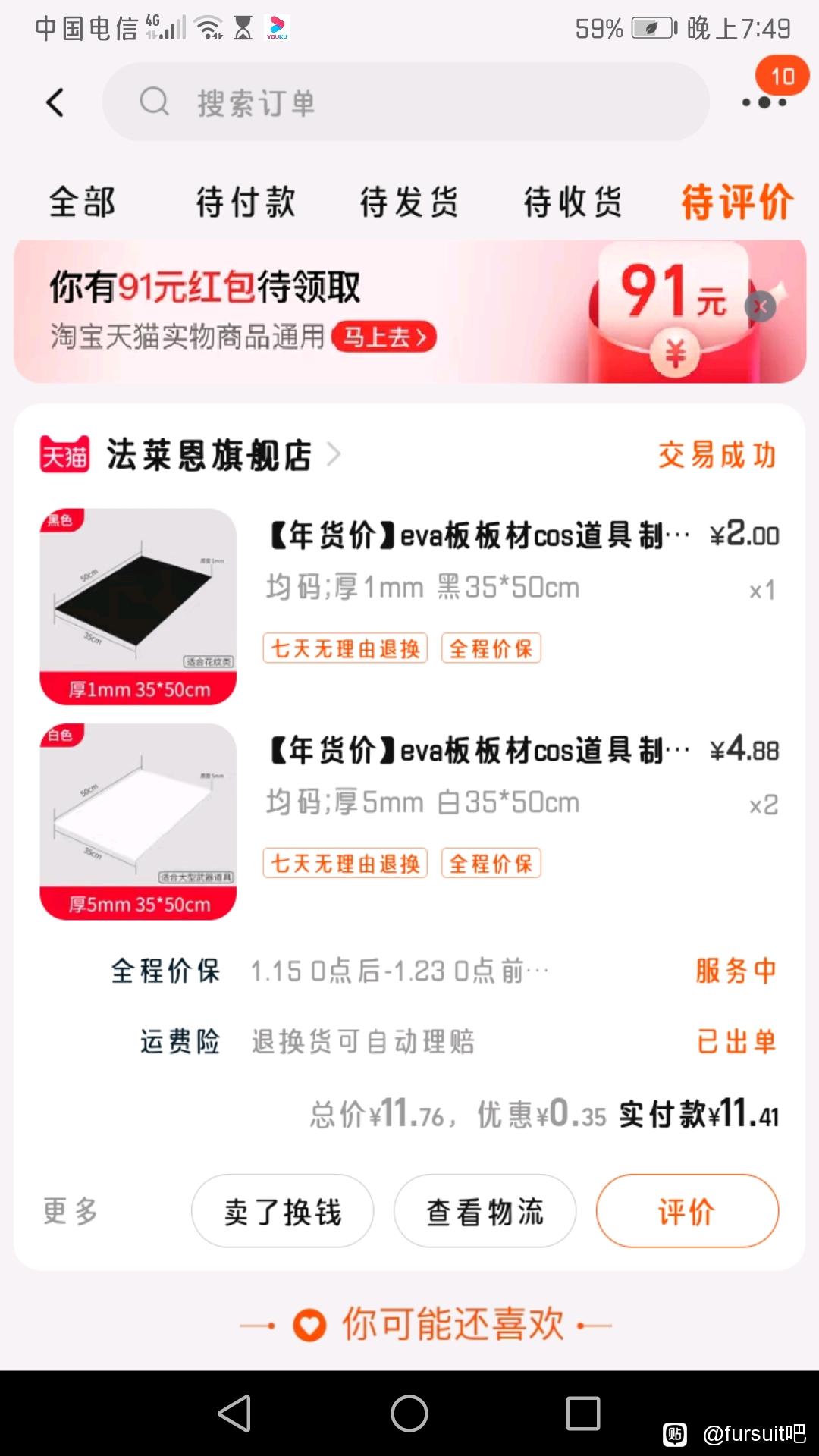Switch to the 待收货 tab

click(573, 202)
